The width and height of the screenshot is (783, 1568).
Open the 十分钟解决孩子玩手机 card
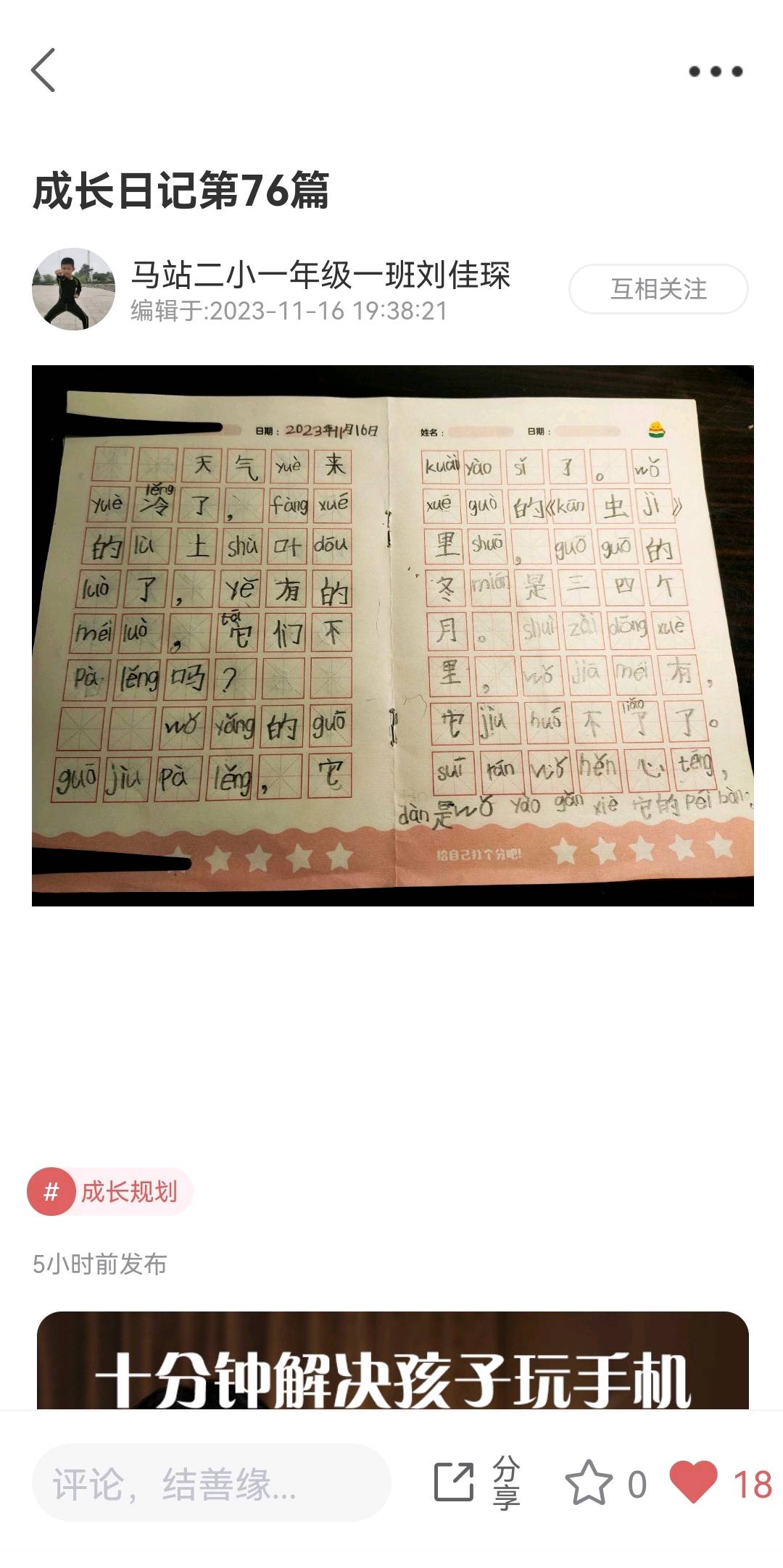tap(392, 1361)
